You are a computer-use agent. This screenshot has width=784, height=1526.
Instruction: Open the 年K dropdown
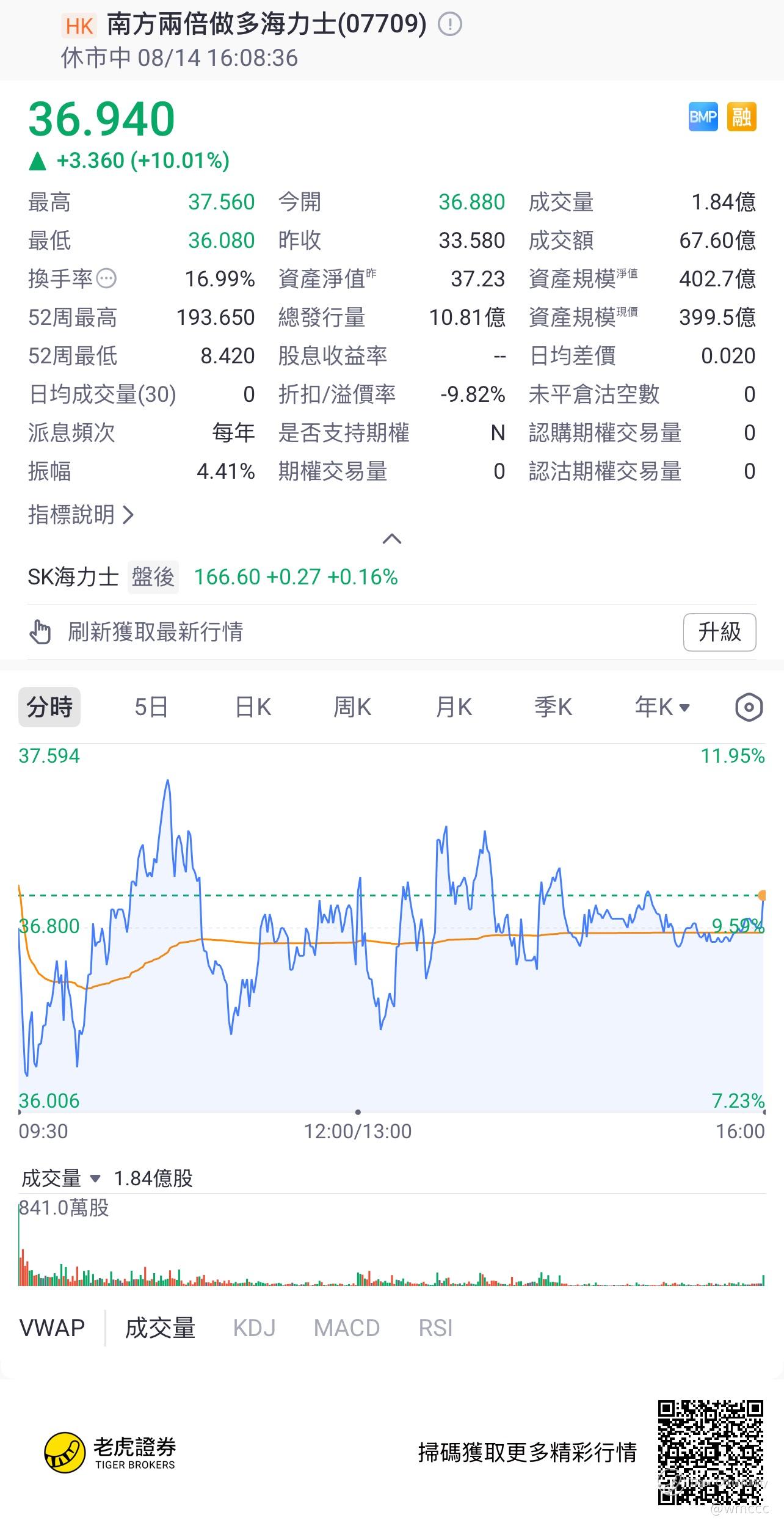(662, 707)
